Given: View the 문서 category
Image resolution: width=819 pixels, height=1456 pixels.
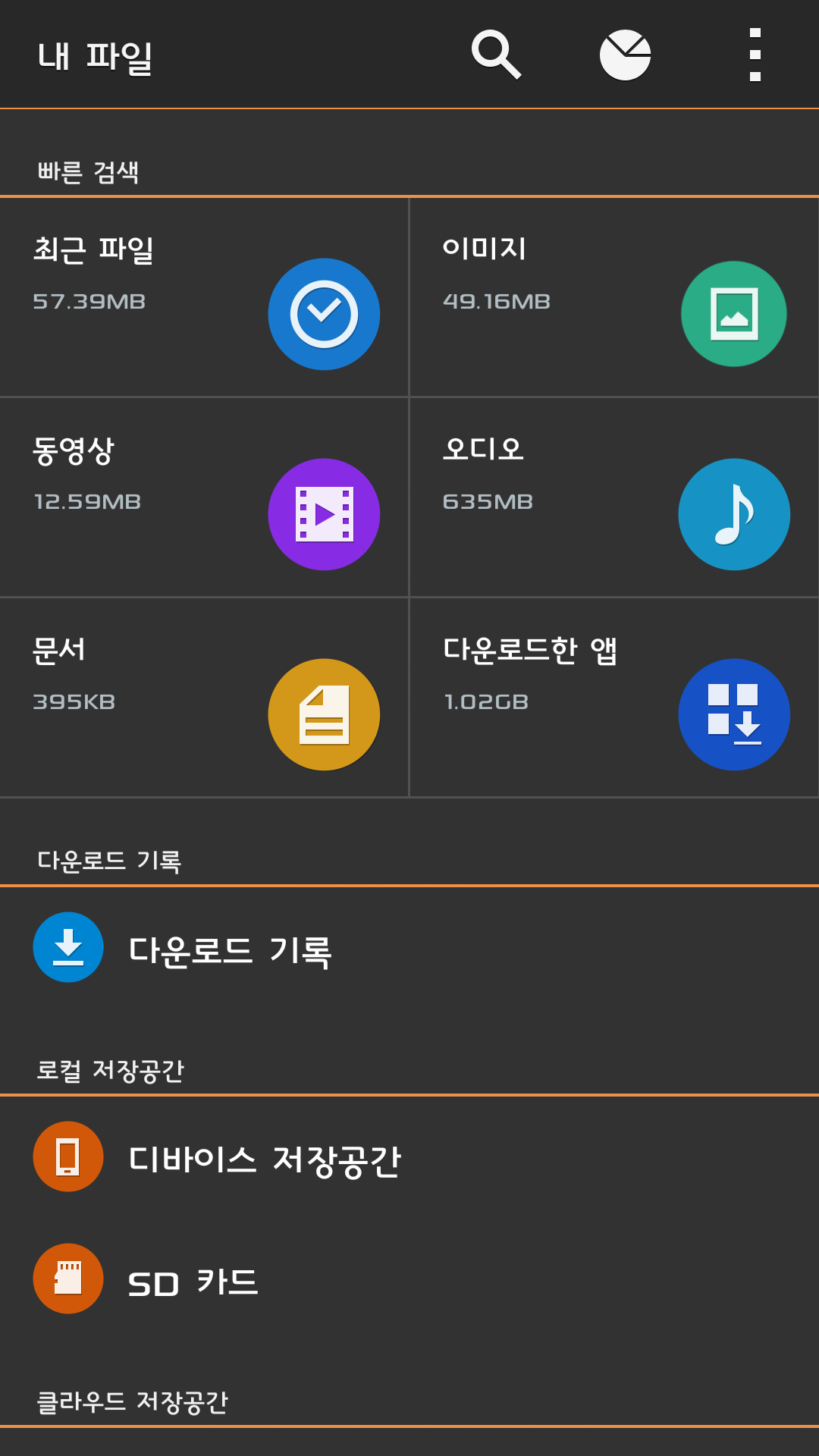Looking at the screenshot, I should [204, 698].
